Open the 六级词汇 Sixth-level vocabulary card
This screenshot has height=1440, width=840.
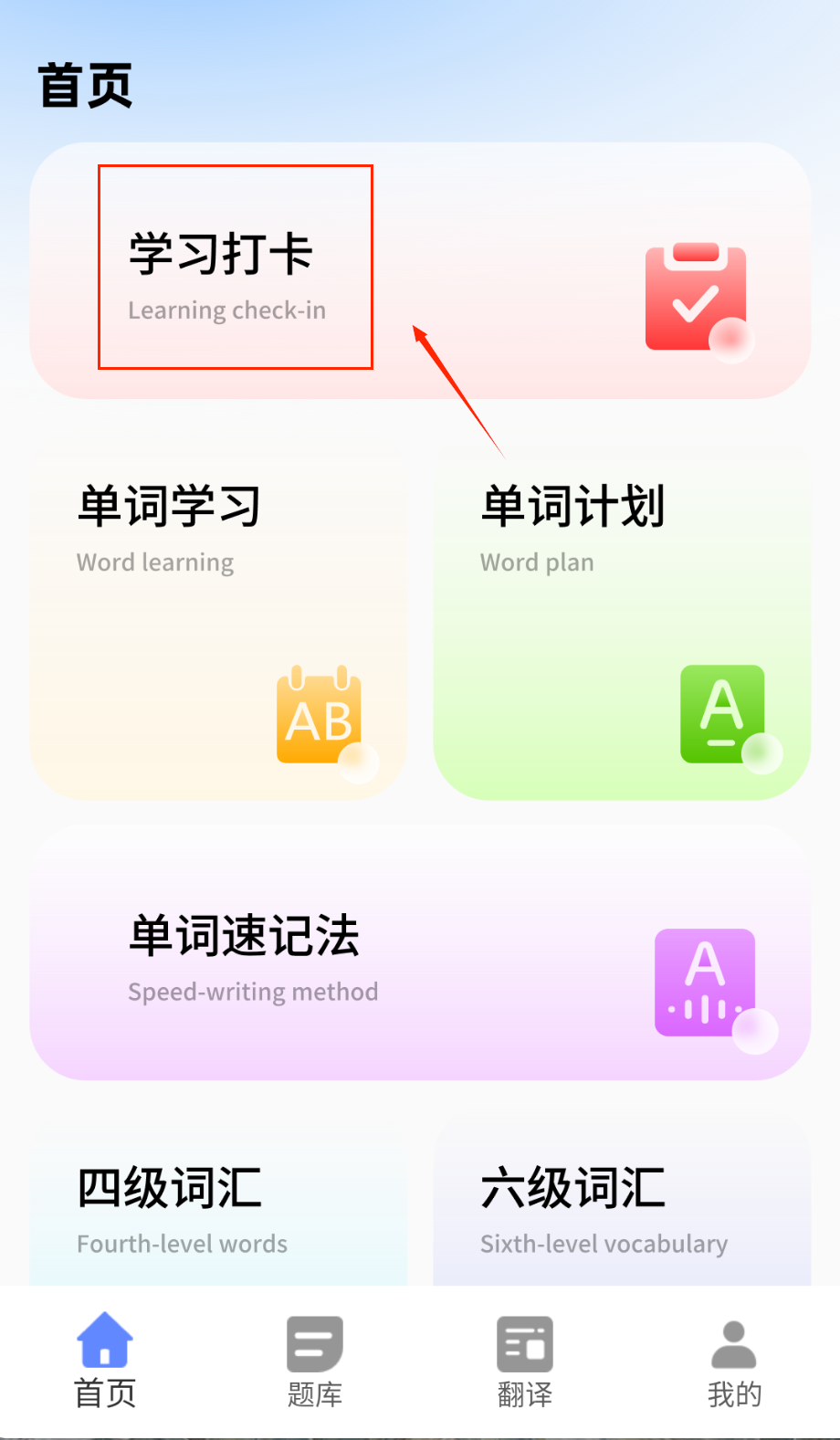click(x=621, y=1207)
